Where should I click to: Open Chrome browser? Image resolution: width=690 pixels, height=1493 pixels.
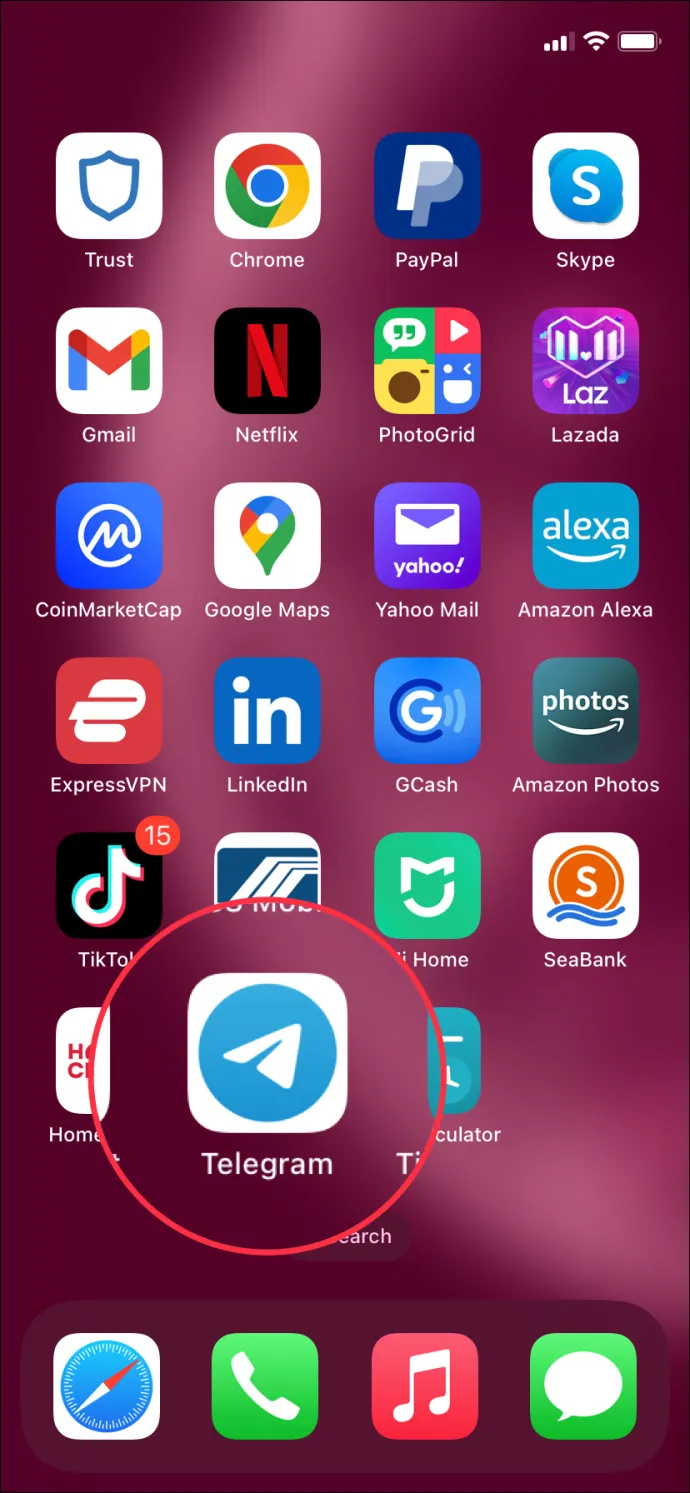tap(267, 186)
